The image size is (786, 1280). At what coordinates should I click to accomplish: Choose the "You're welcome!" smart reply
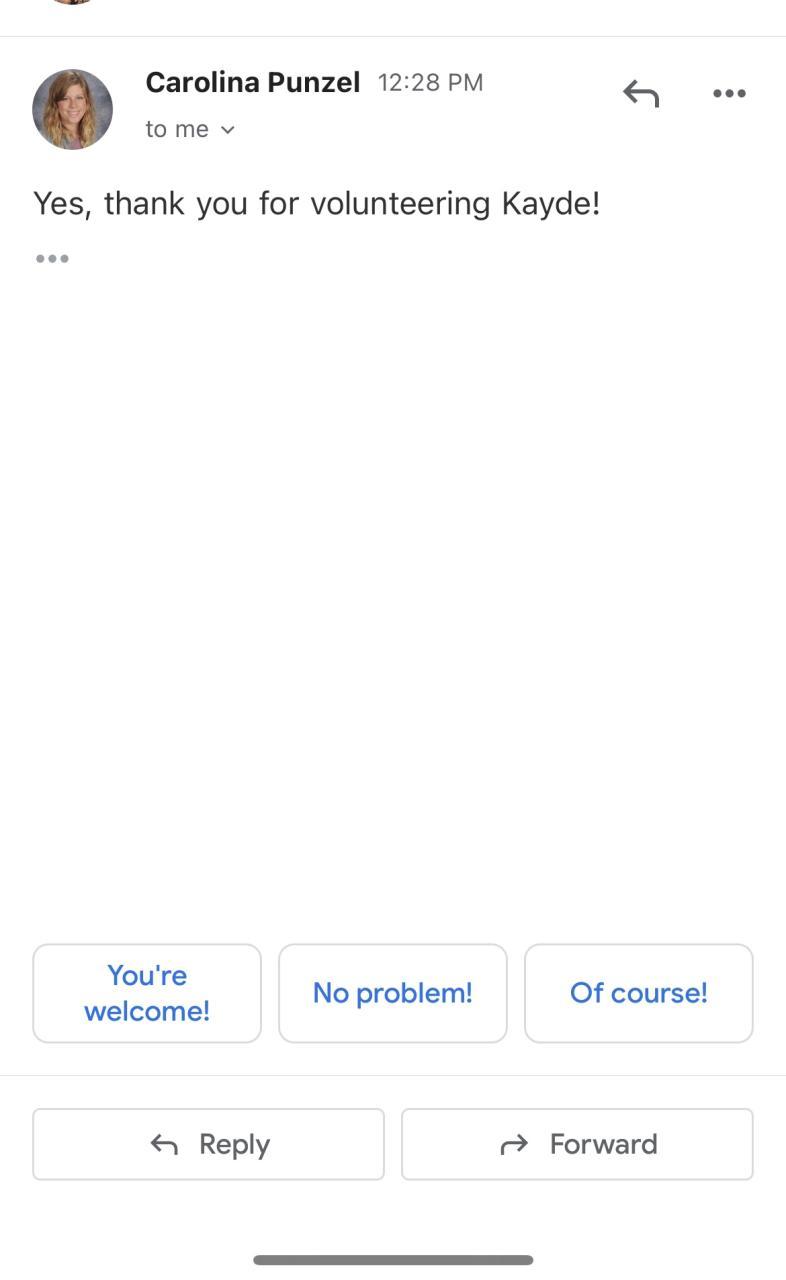click(147, 993)
